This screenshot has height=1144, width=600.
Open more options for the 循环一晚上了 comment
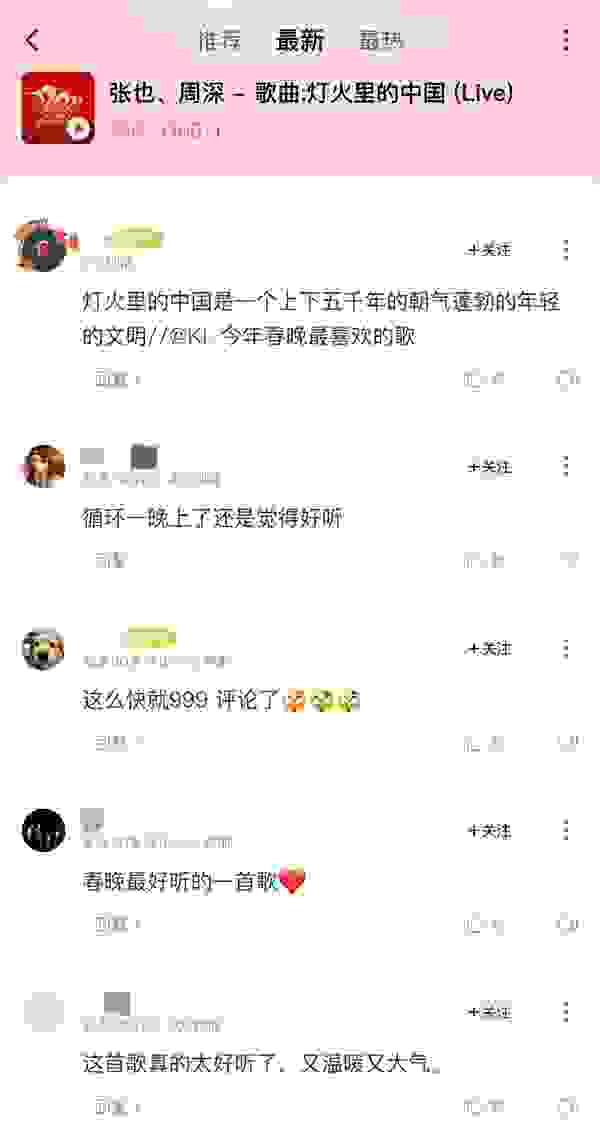point(566,466)
